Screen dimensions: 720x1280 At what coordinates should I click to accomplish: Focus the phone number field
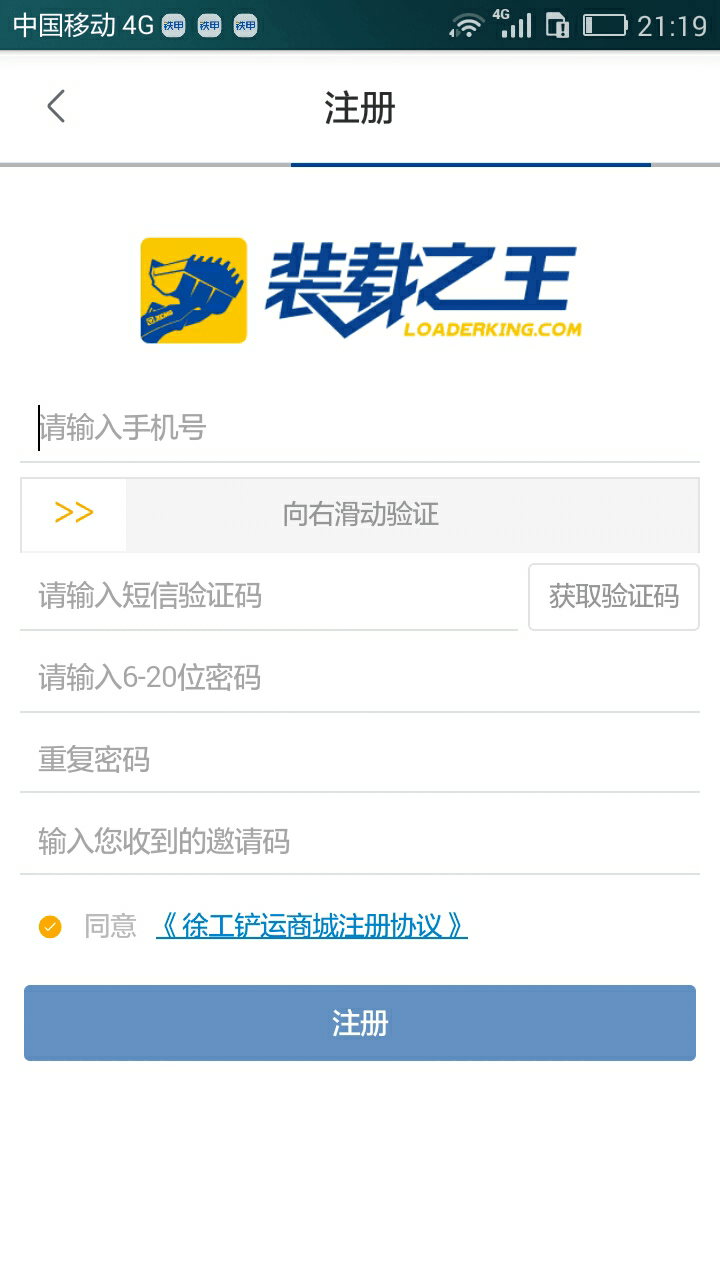tap(360, 429)
